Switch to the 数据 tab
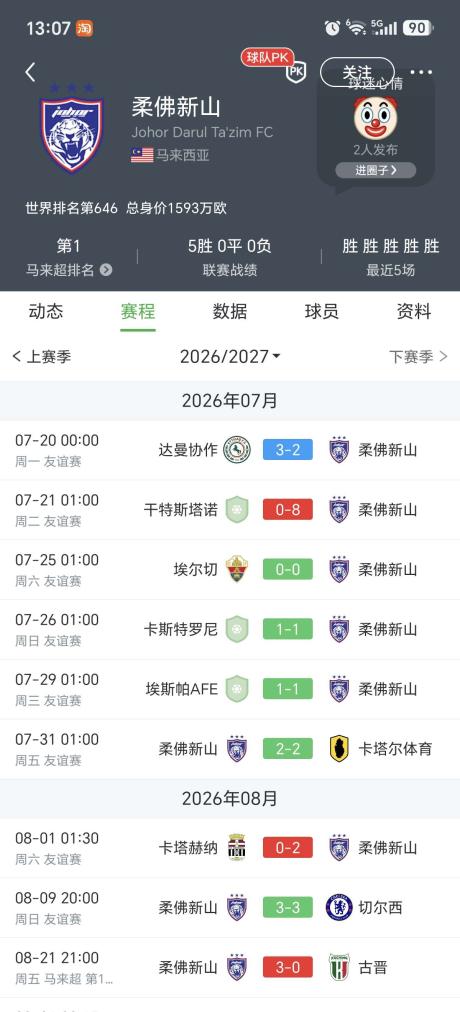The width and height of the screenshot is (460, 1012). click(x=230, y=312)
